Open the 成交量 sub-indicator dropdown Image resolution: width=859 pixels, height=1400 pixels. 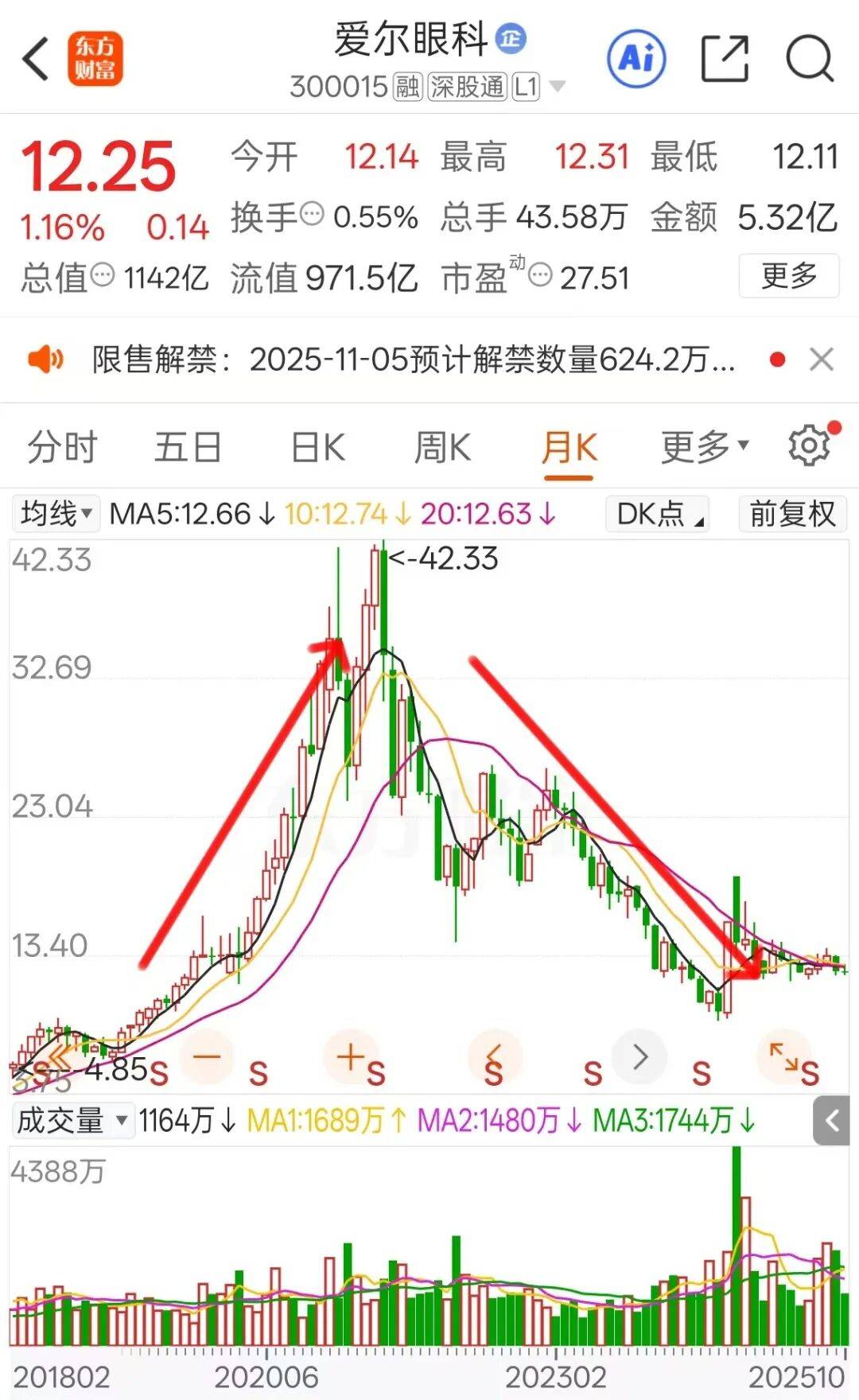[x=72, y=1121]
